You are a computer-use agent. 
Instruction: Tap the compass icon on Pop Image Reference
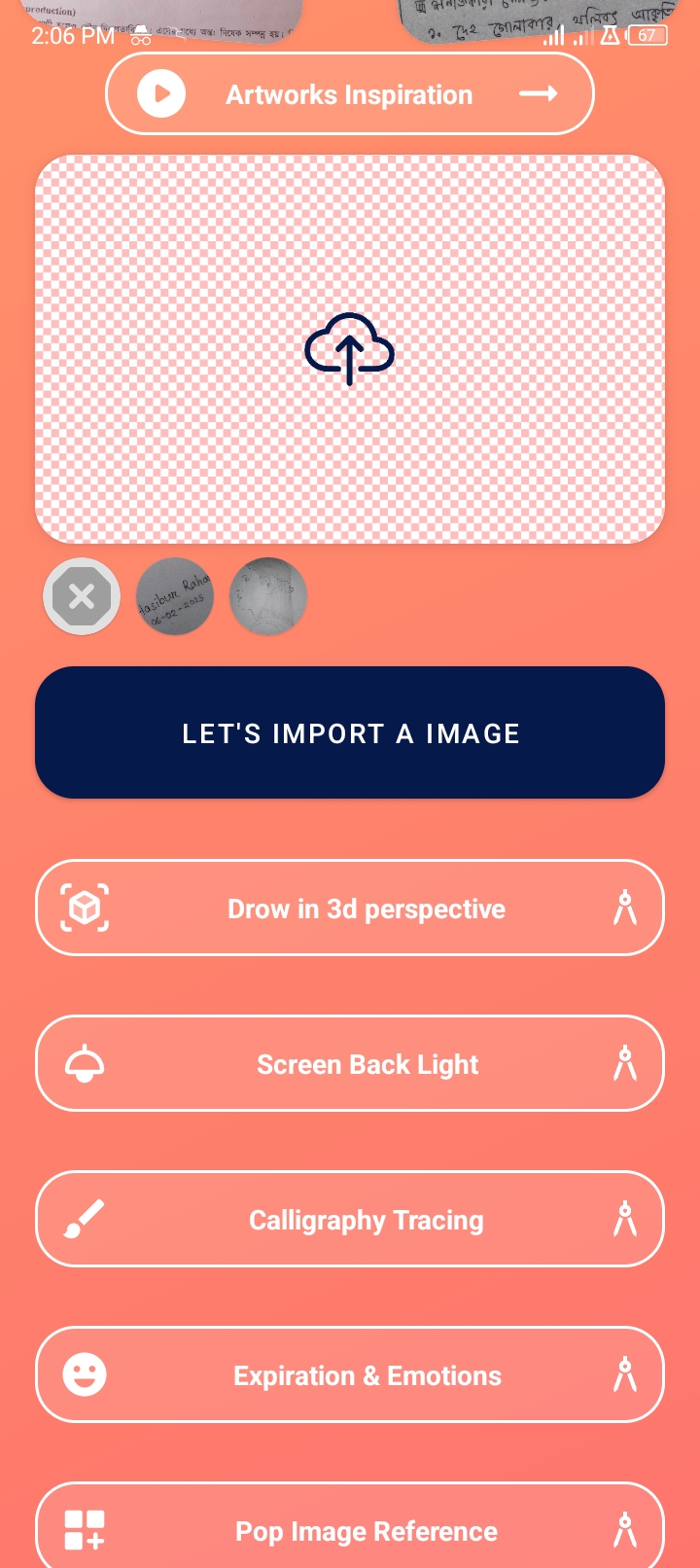point(625,1530)
